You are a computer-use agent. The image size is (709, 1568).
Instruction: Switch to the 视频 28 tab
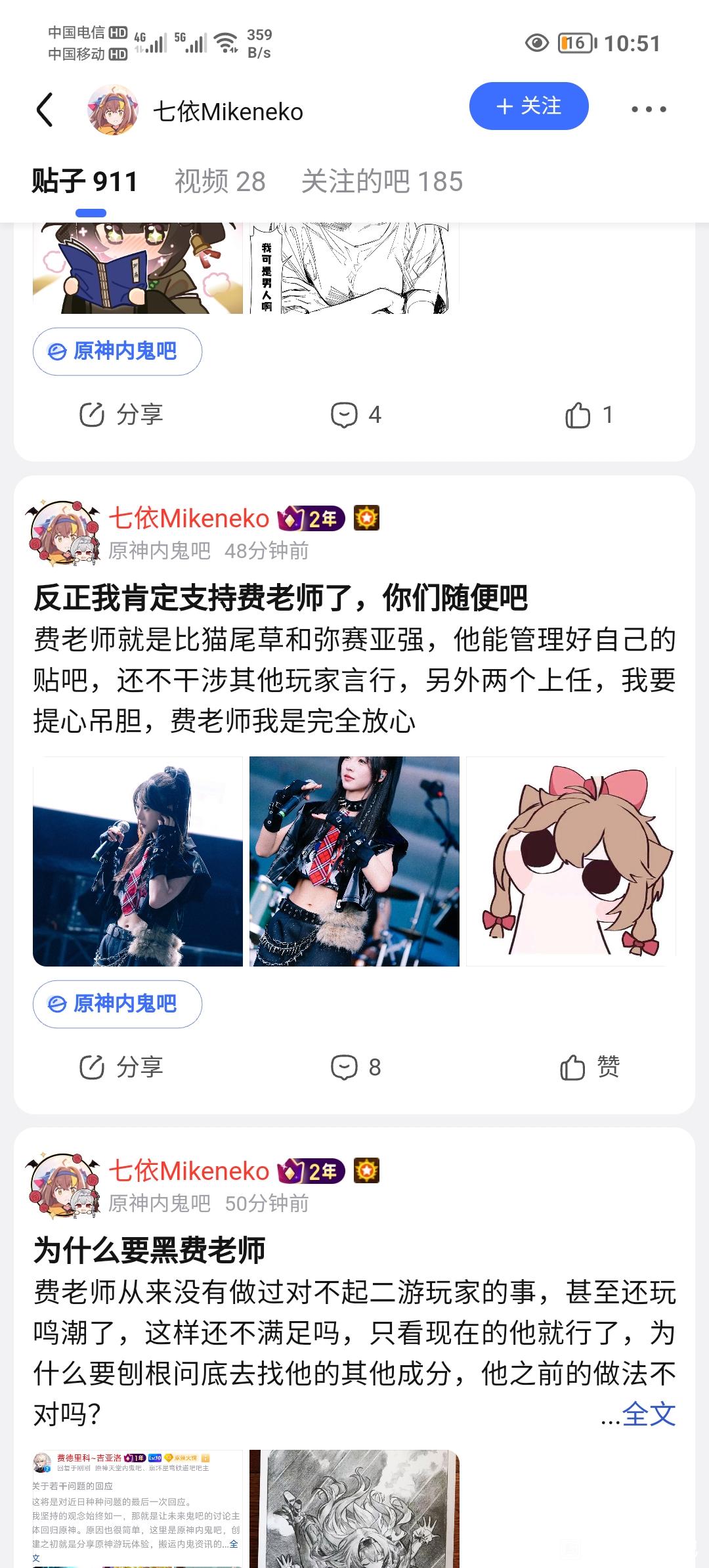tap(220, 181)
